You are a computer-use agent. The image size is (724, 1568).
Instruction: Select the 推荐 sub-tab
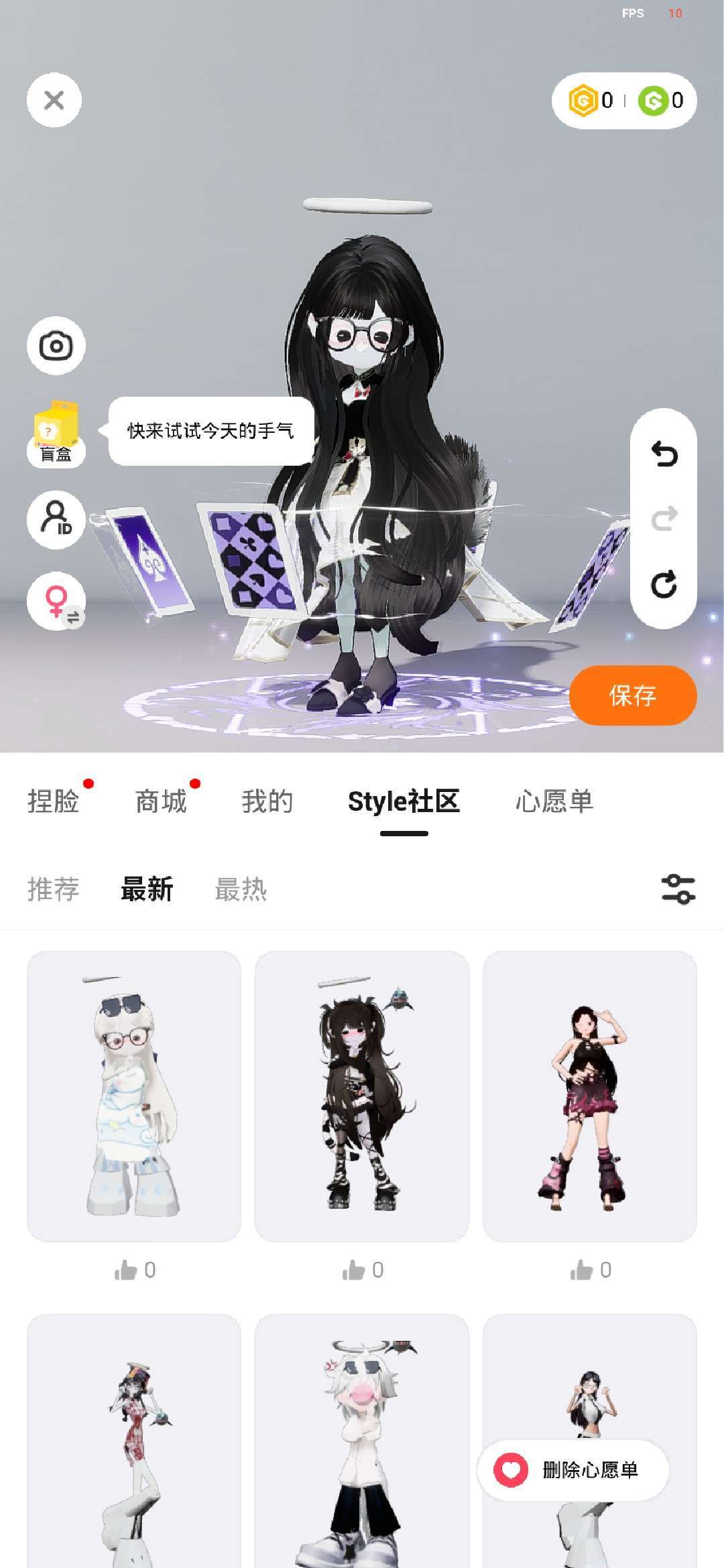pyautogui.click(x=54, y=890)
